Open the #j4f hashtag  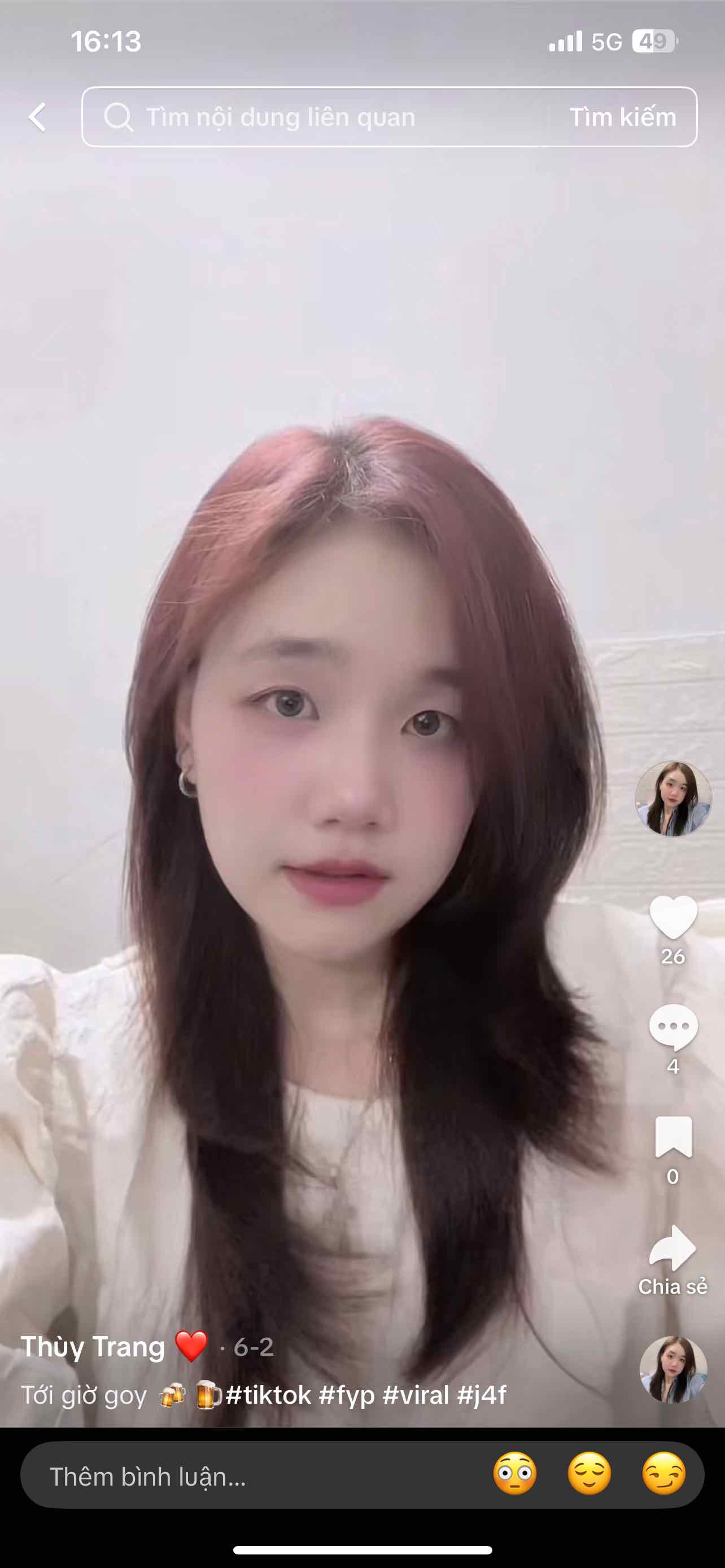(x=482, y=1395)
